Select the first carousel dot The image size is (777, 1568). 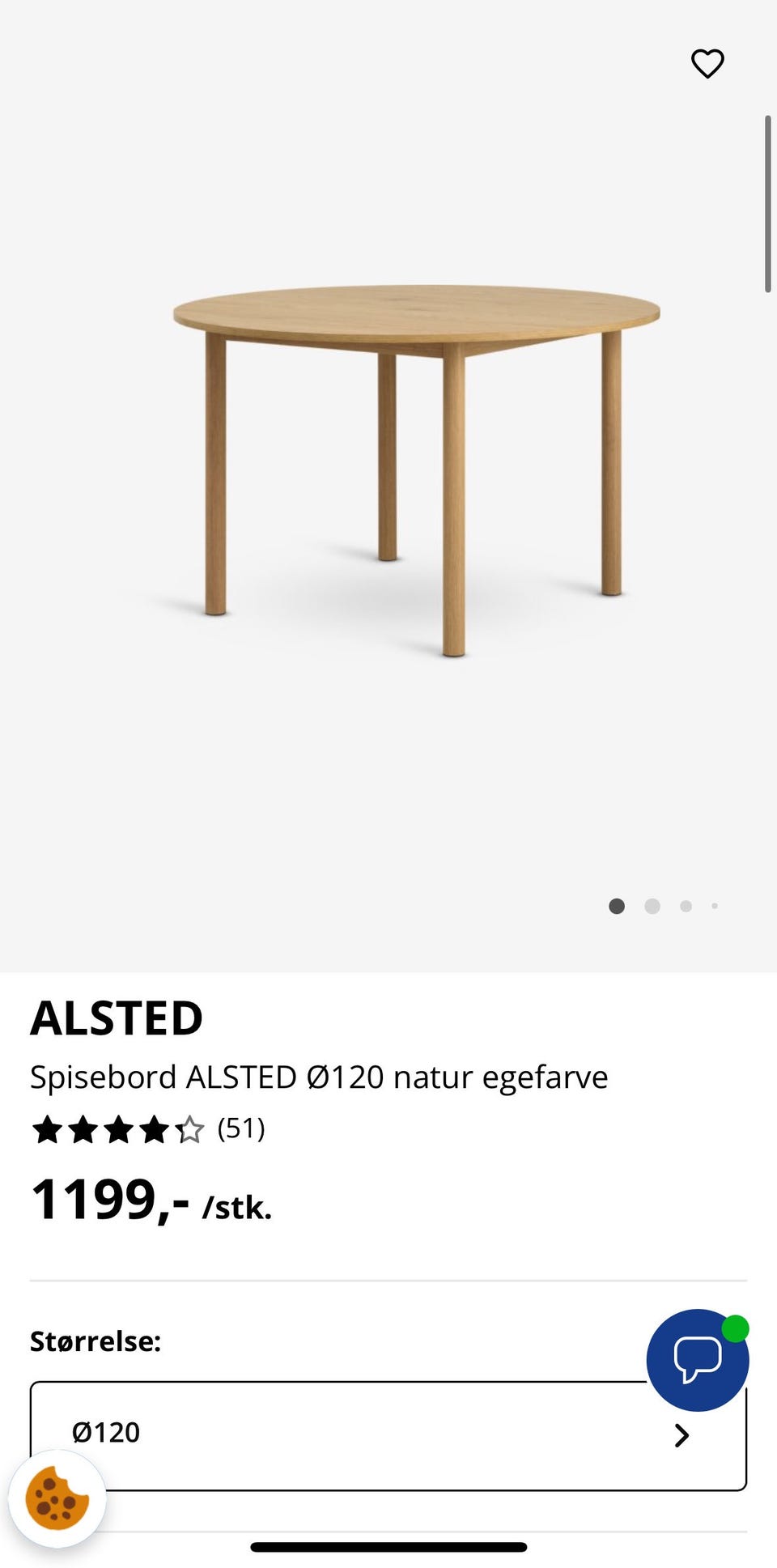(x=618, y=906)
